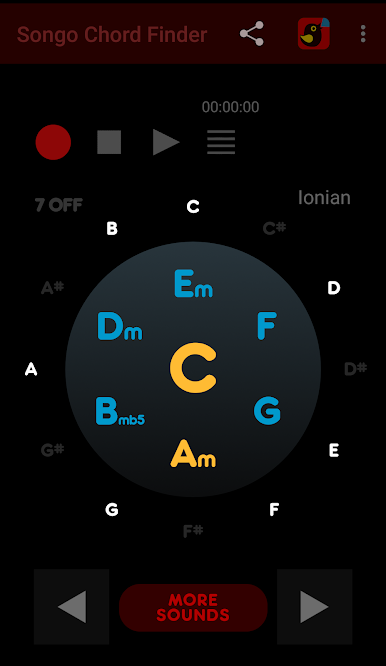Image resolution: width=386 pixels, height=666 pixels.
Task: Play the Em chord
Action: [193, 283]
